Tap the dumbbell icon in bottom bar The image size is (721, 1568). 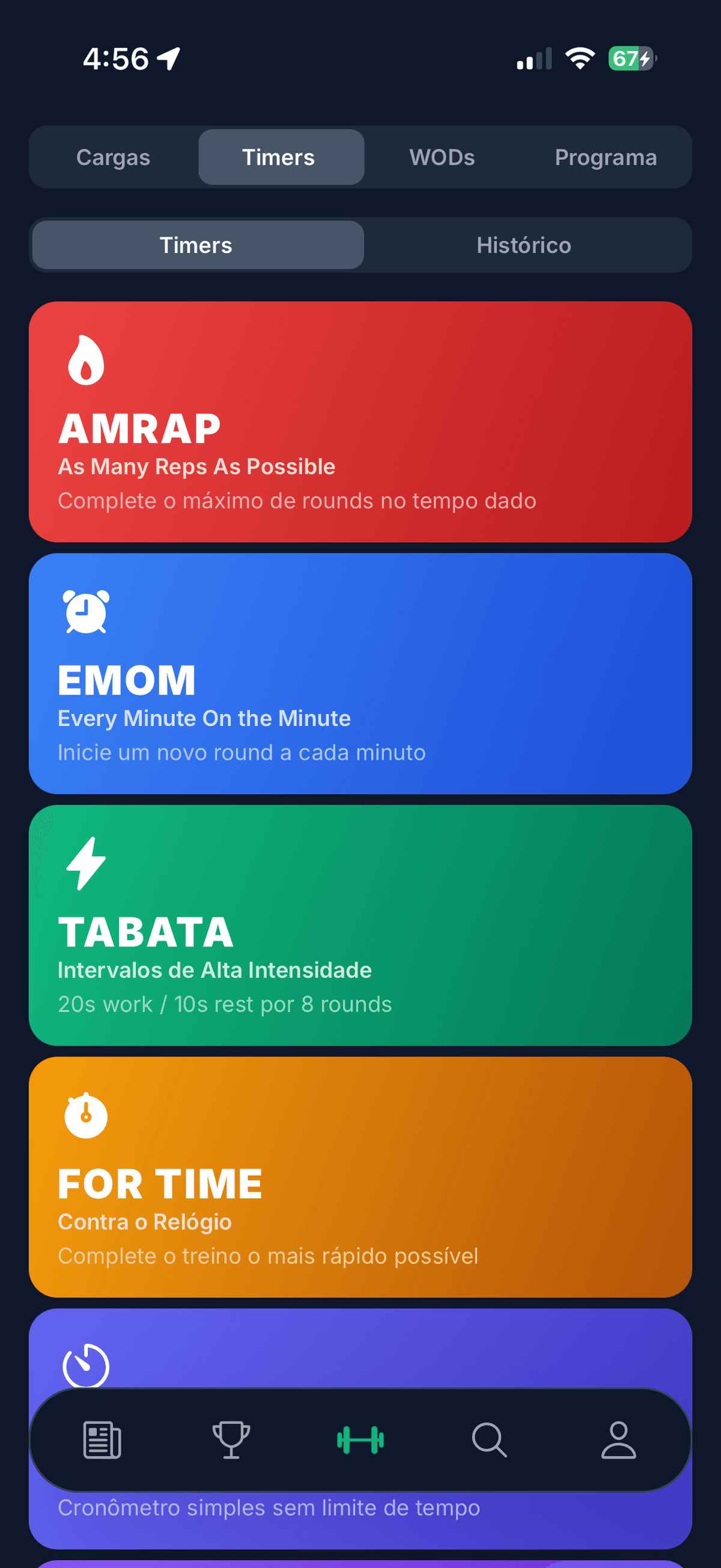tap(360, 1440)
